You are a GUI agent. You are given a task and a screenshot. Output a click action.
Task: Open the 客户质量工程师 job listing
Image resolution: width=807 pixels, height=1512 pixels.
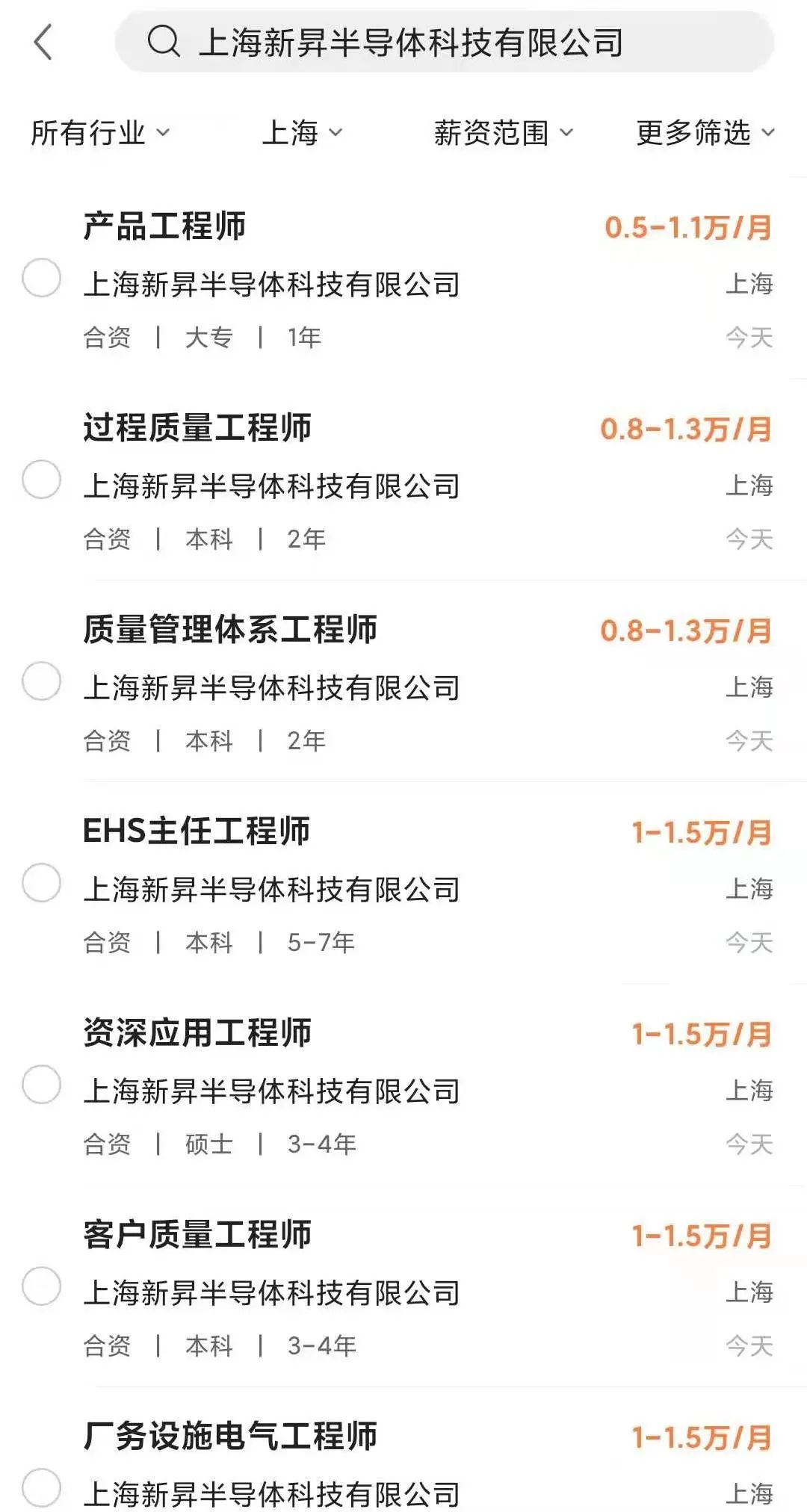pyautogui.click(x=197, y=1235)
